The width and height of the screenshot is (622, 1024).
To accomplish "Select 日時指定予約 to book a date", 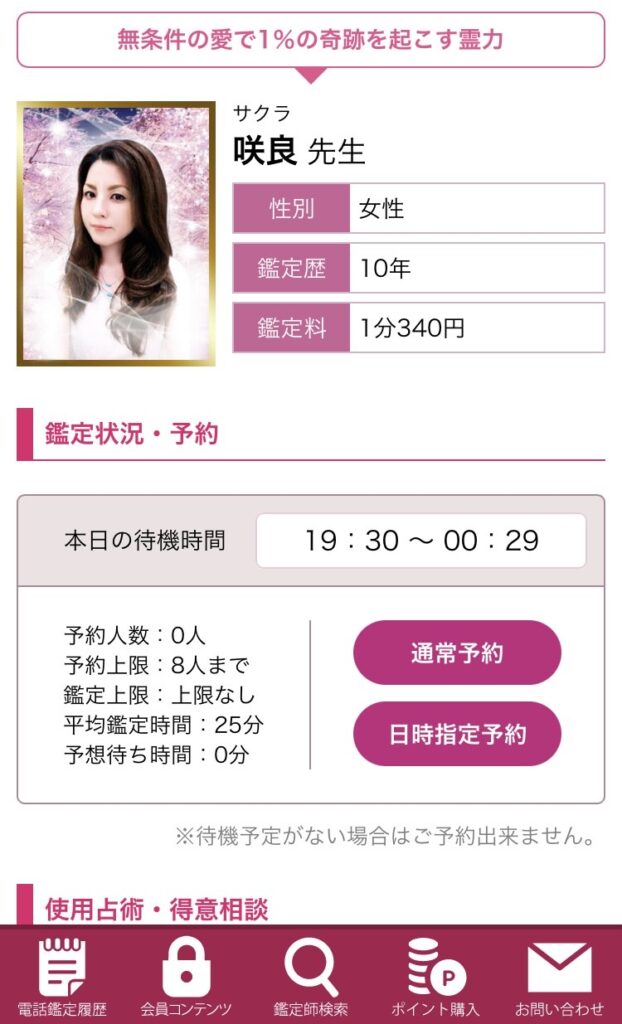I will point(457,734).
